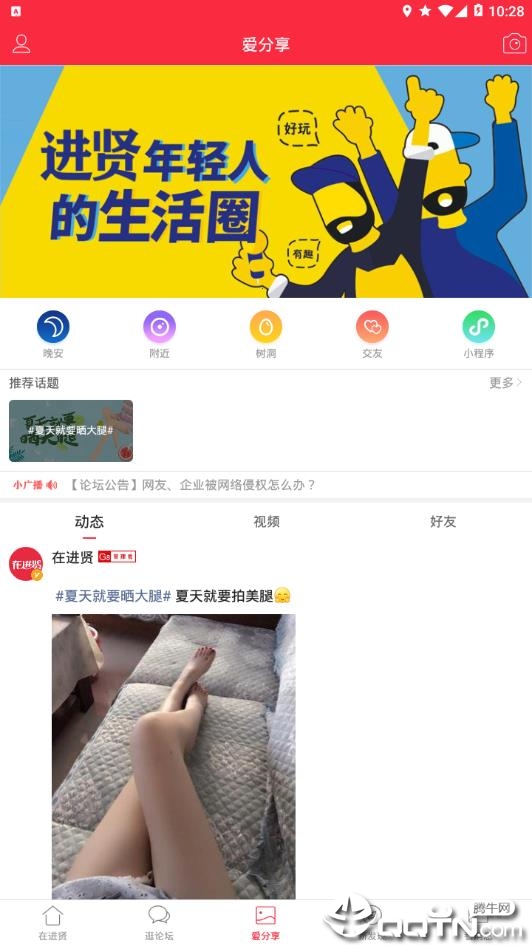Switch to the 视频 tab
The height and width of the screenshot is (946, 532).
(x=266, y=522)
